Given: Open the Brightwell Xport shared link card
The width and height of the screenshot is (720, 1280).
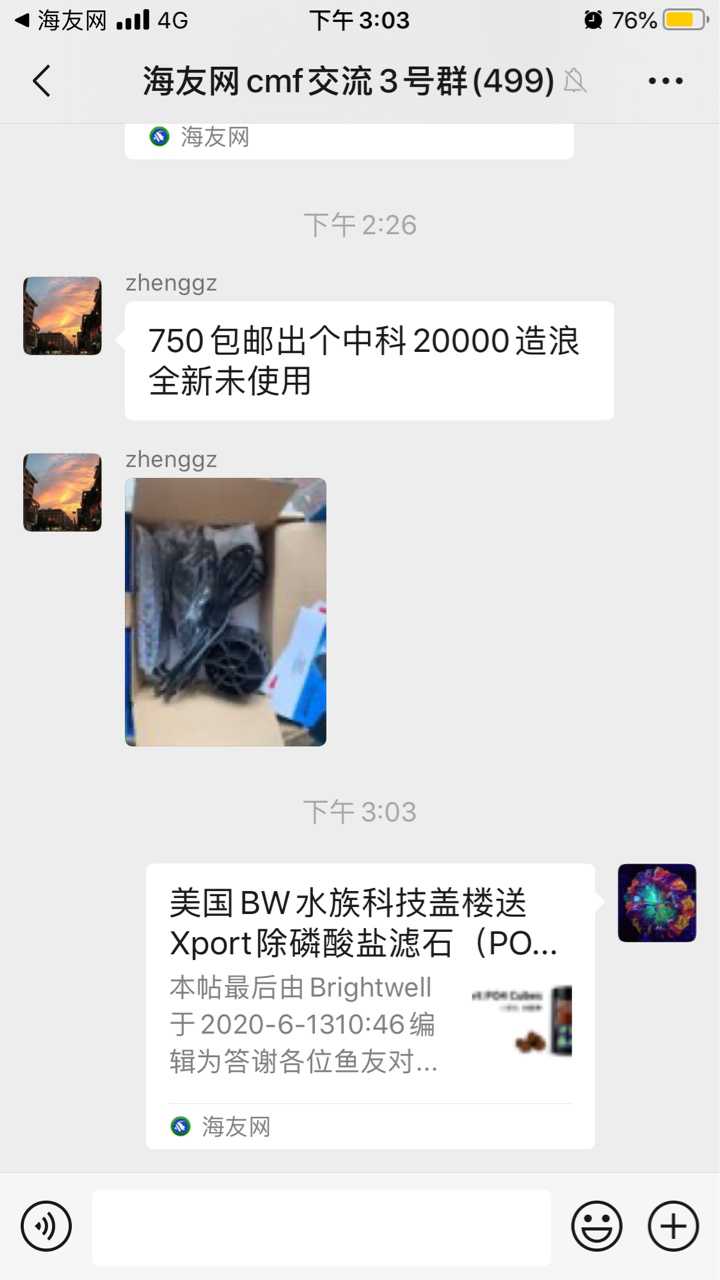Looking at the screenshot, I should [370, 1005].
